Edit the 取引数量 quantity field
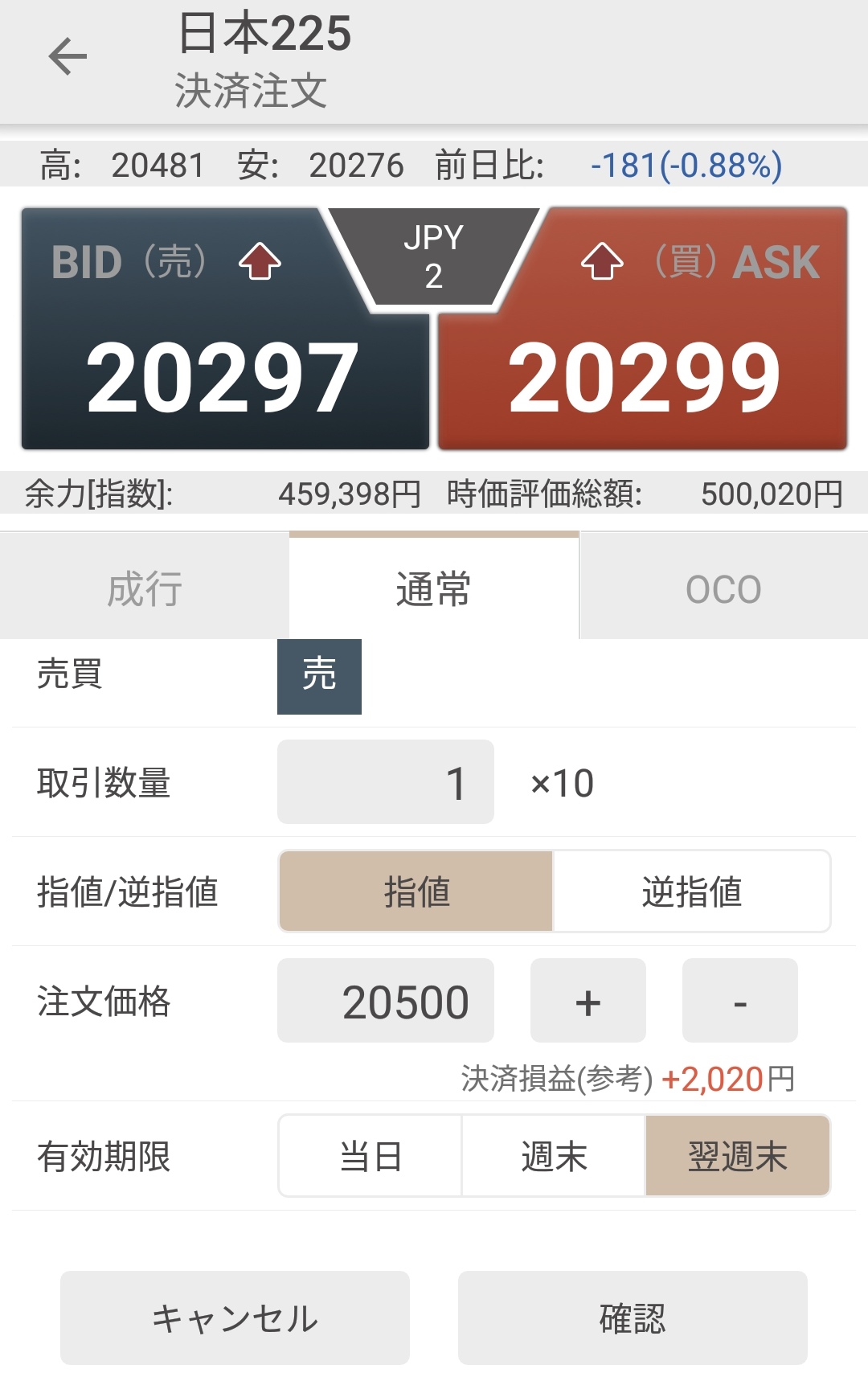Screen dimensions: 868x1377 click(386, 782)
